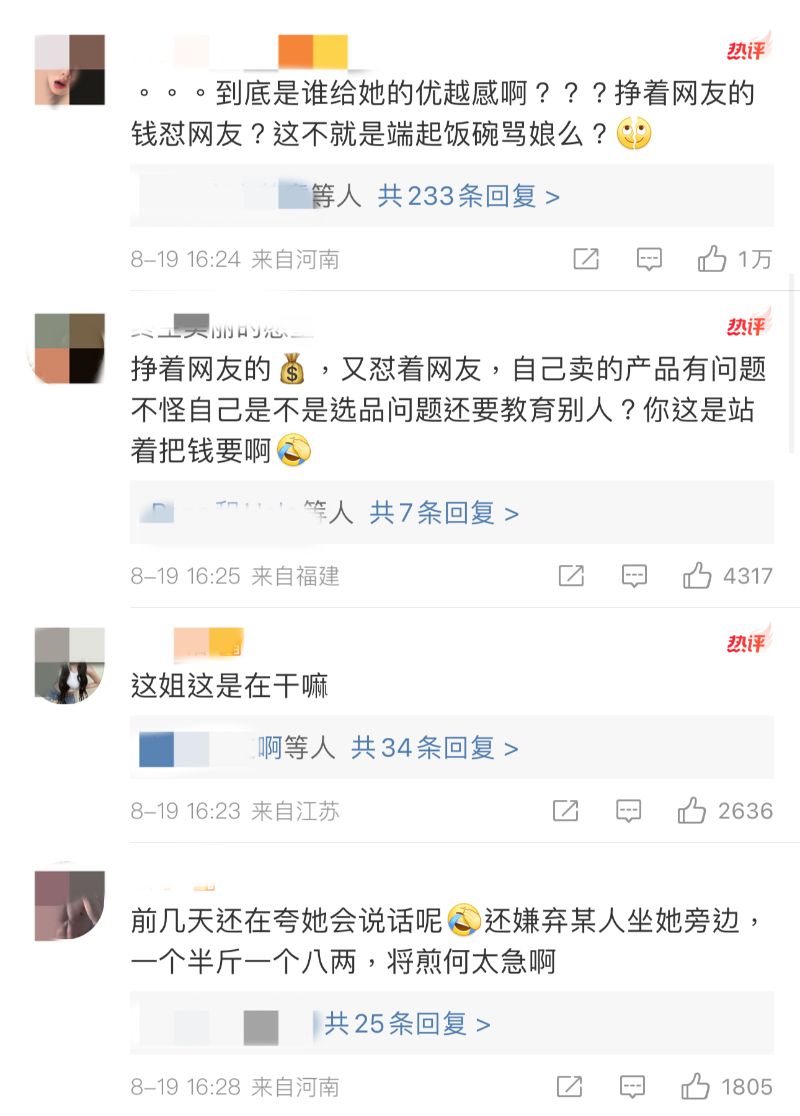Reply to the comment posted 8-19 16:28
This screenshot has height=1116, width=800.
coord(632,1087)
